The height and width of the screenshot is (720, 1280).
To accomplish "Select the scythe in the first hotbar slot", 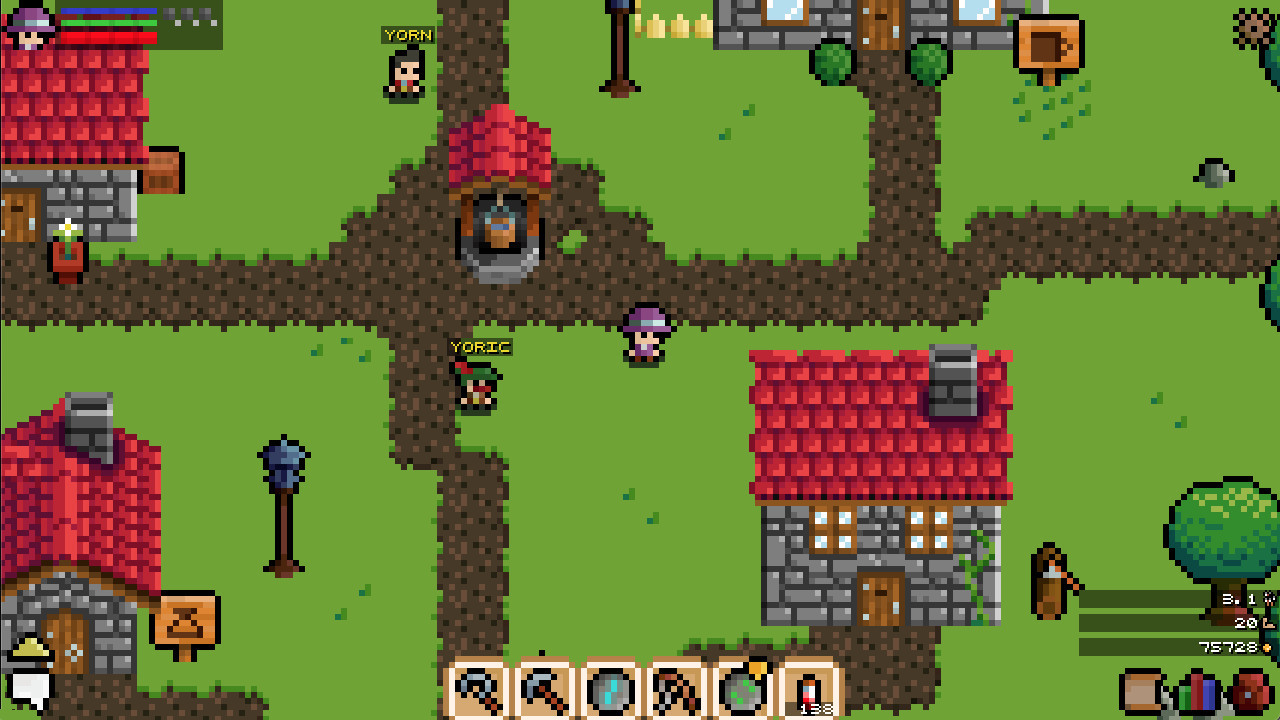I will (x=478, y=690).
